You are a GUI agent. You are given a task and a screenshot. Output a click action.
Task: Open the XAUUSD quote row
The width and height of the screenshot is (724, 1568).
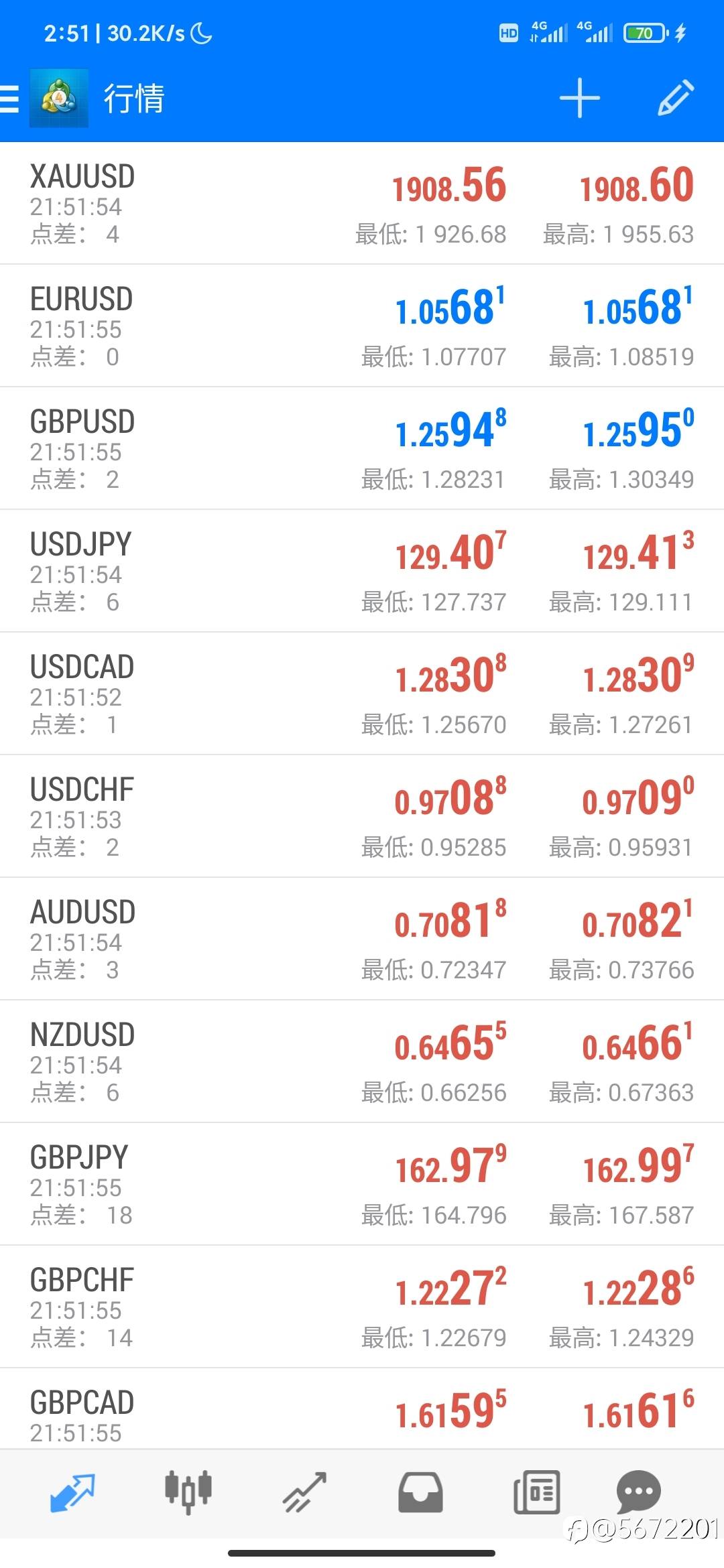362,203
